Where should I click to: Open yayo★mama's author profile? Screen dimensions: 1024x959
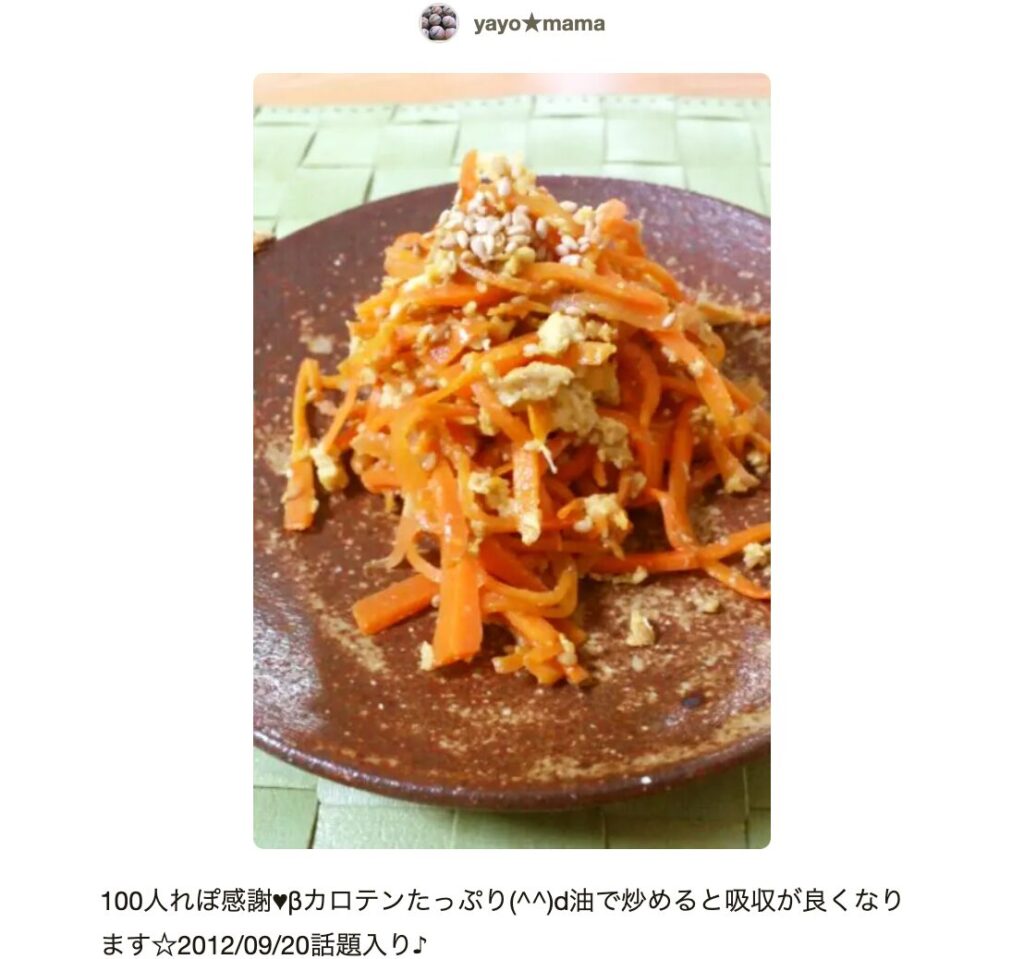tap(538, 24)
